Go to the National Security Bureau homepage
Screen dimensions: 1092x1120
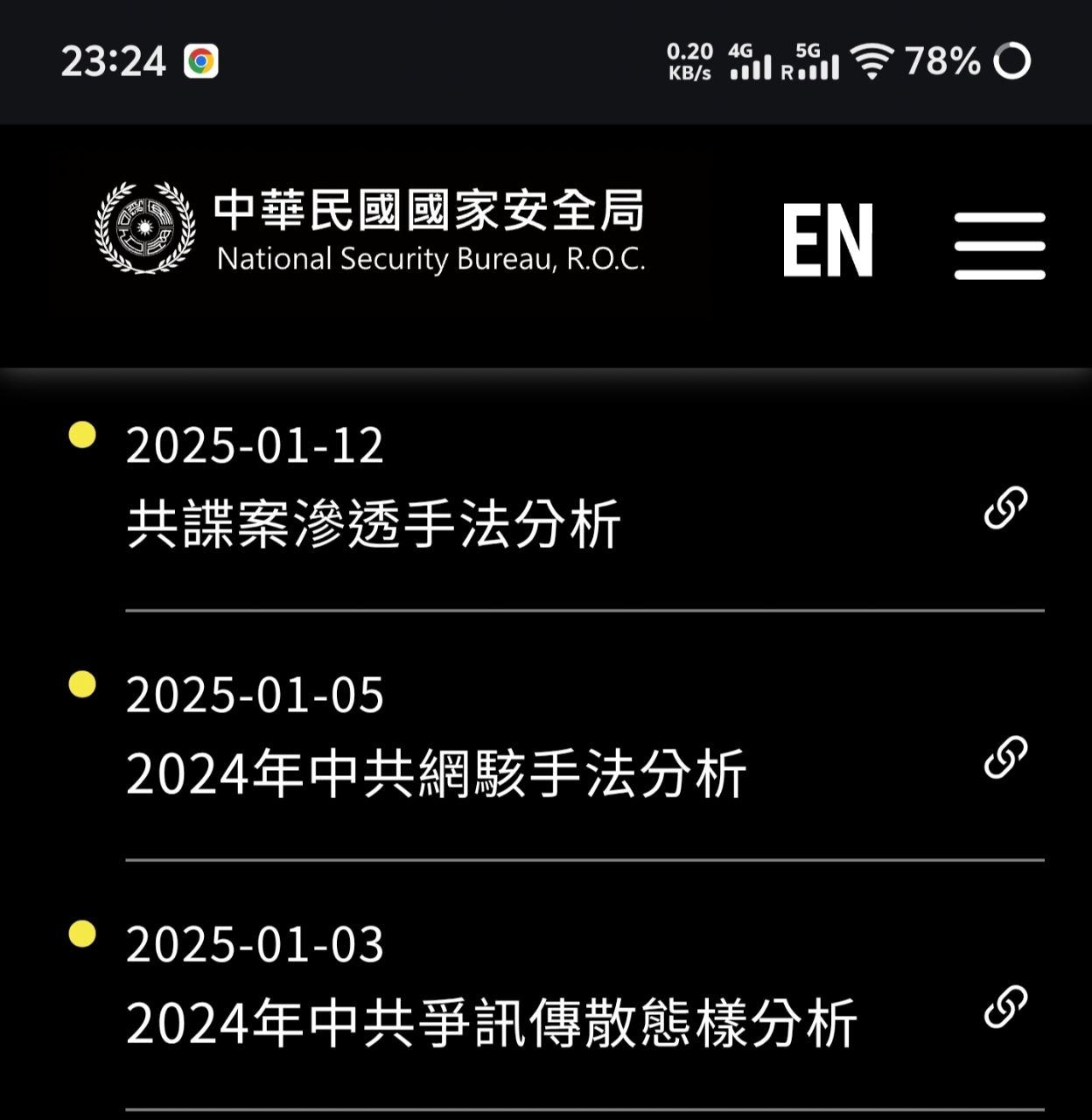click(370, 229)
